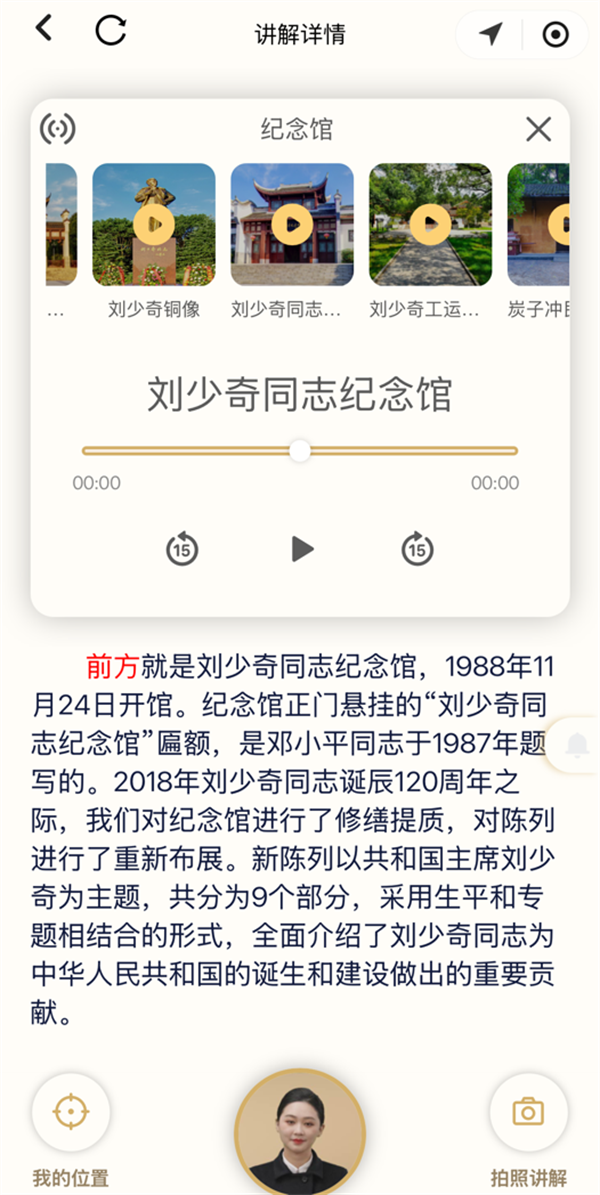Select the 刘少奇同志… memorial hall thumbnail
The height and width of the screenshot is (1195, 600).
[x=292, y=224]
